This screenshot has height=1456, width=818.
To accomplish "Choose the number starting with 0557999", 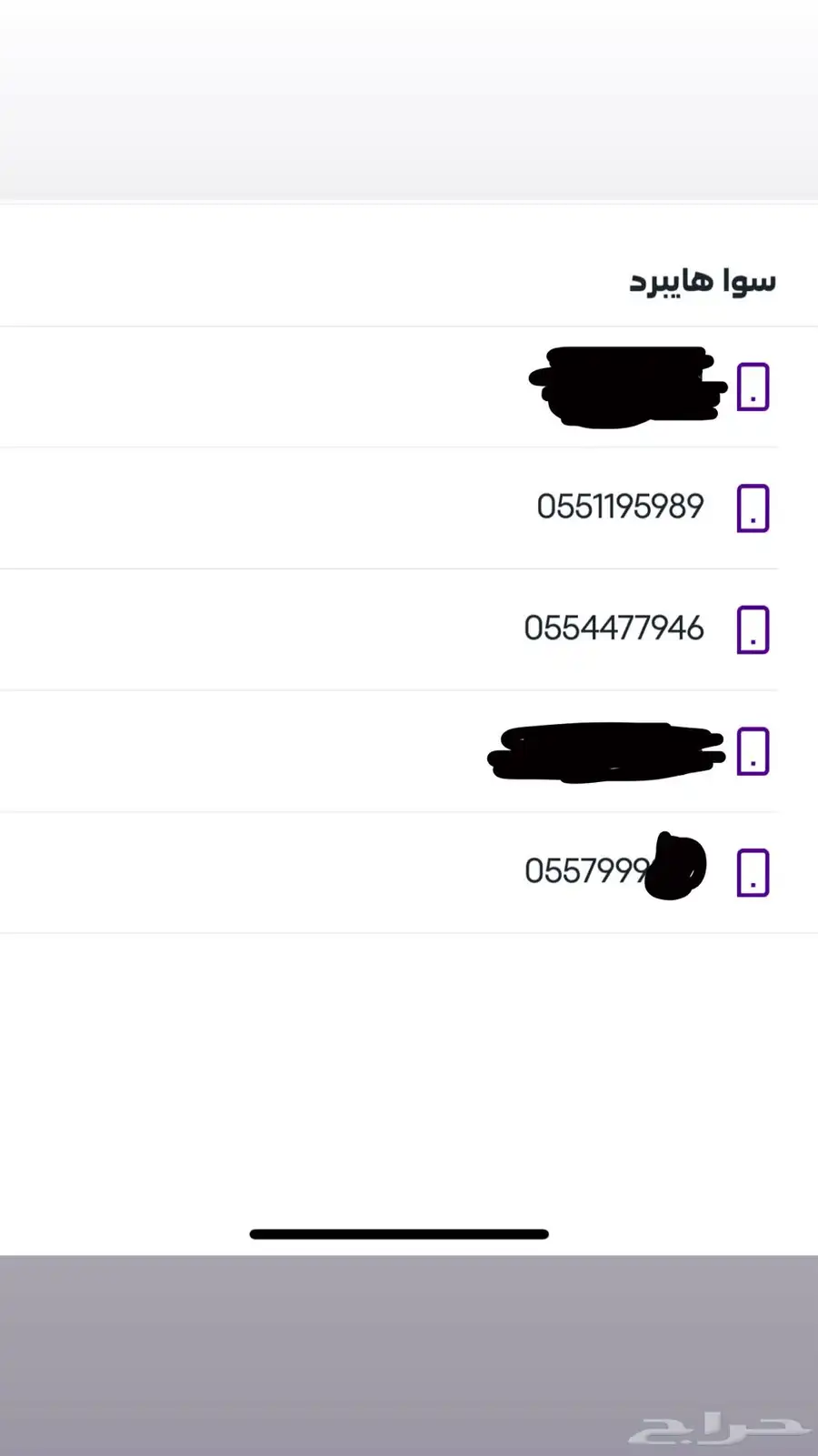I will click(x=600, y=871).
